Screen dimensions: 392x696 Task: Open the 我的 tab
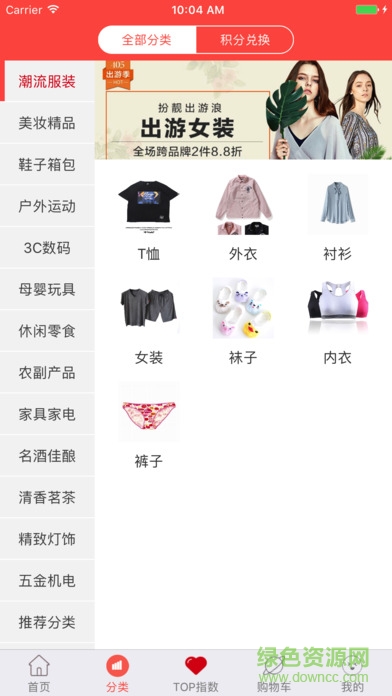click(x=352, y=673)
